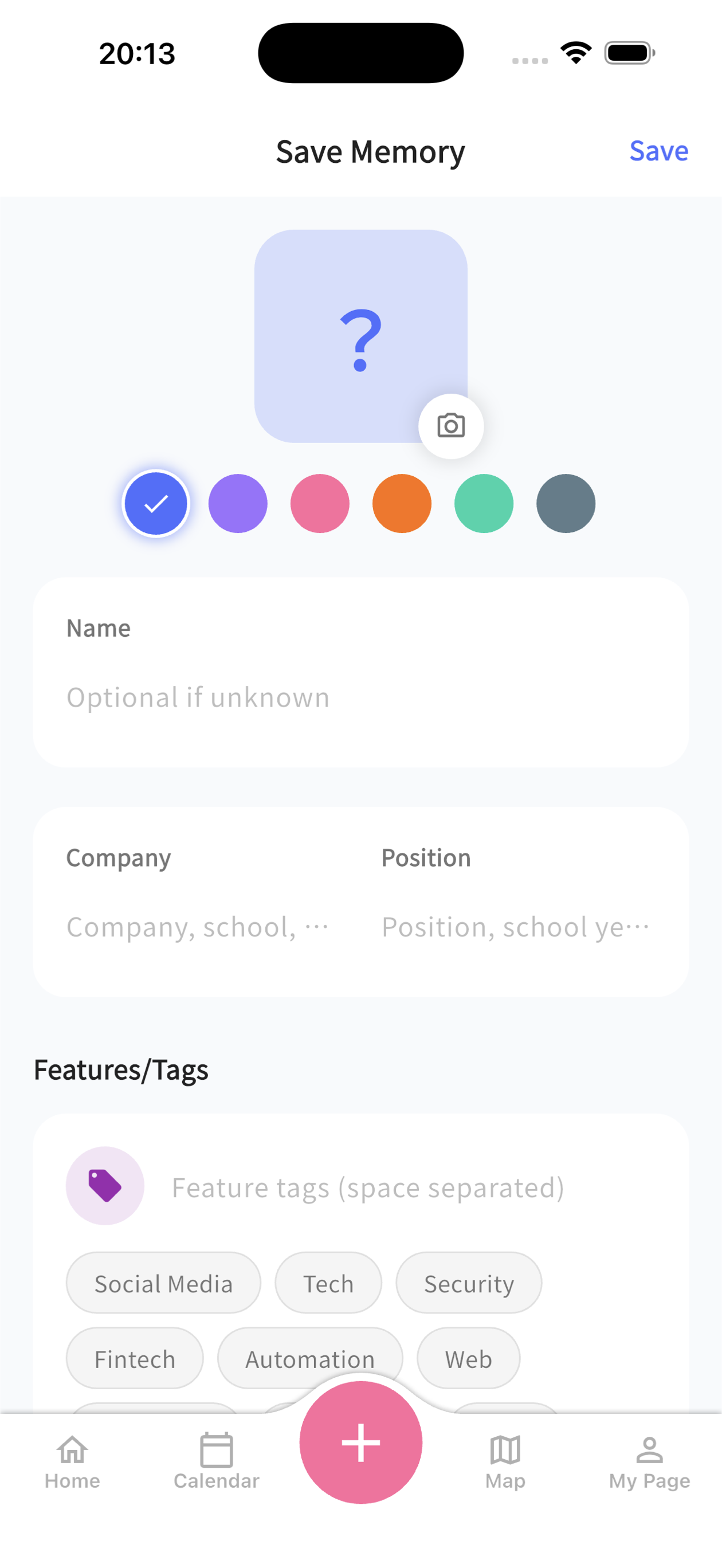This screenshot has width=722, height=1568.
Task: Select the green color swatch
Action: 484,503
